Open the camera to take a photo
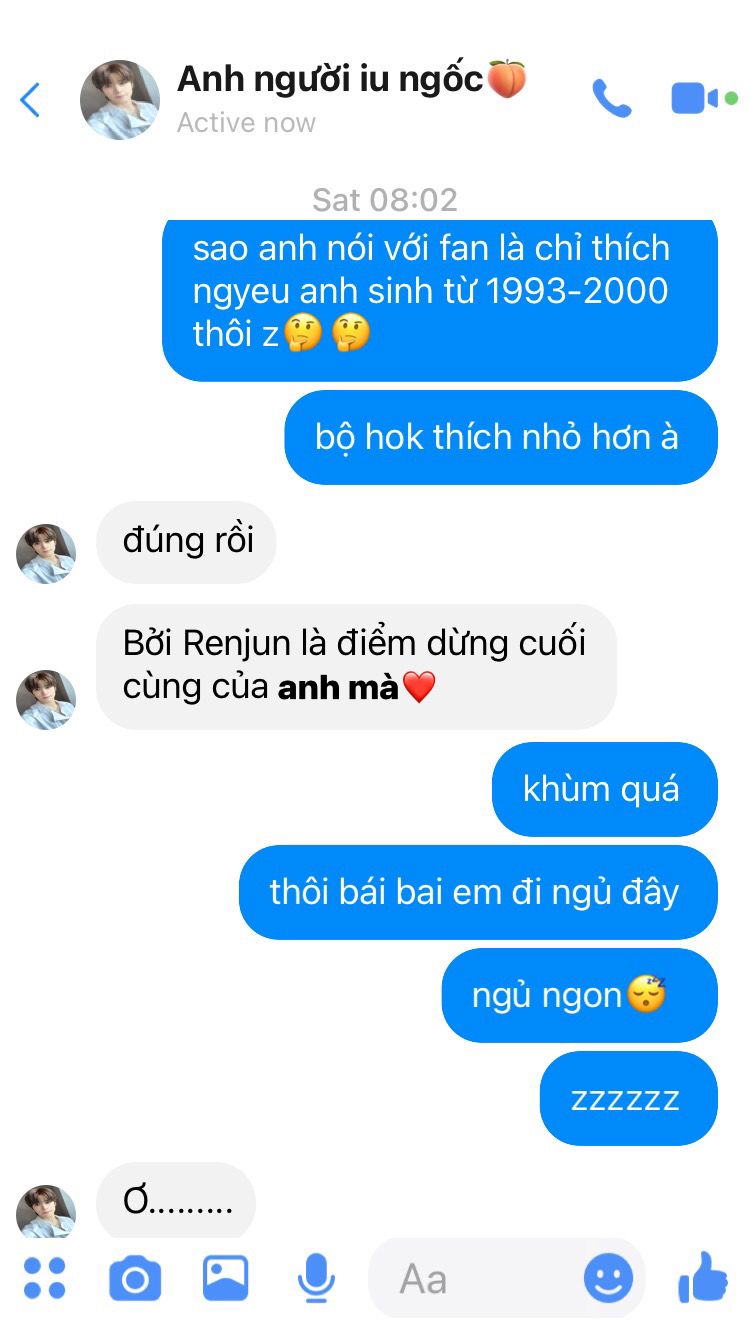 (x=135, y=1278)
